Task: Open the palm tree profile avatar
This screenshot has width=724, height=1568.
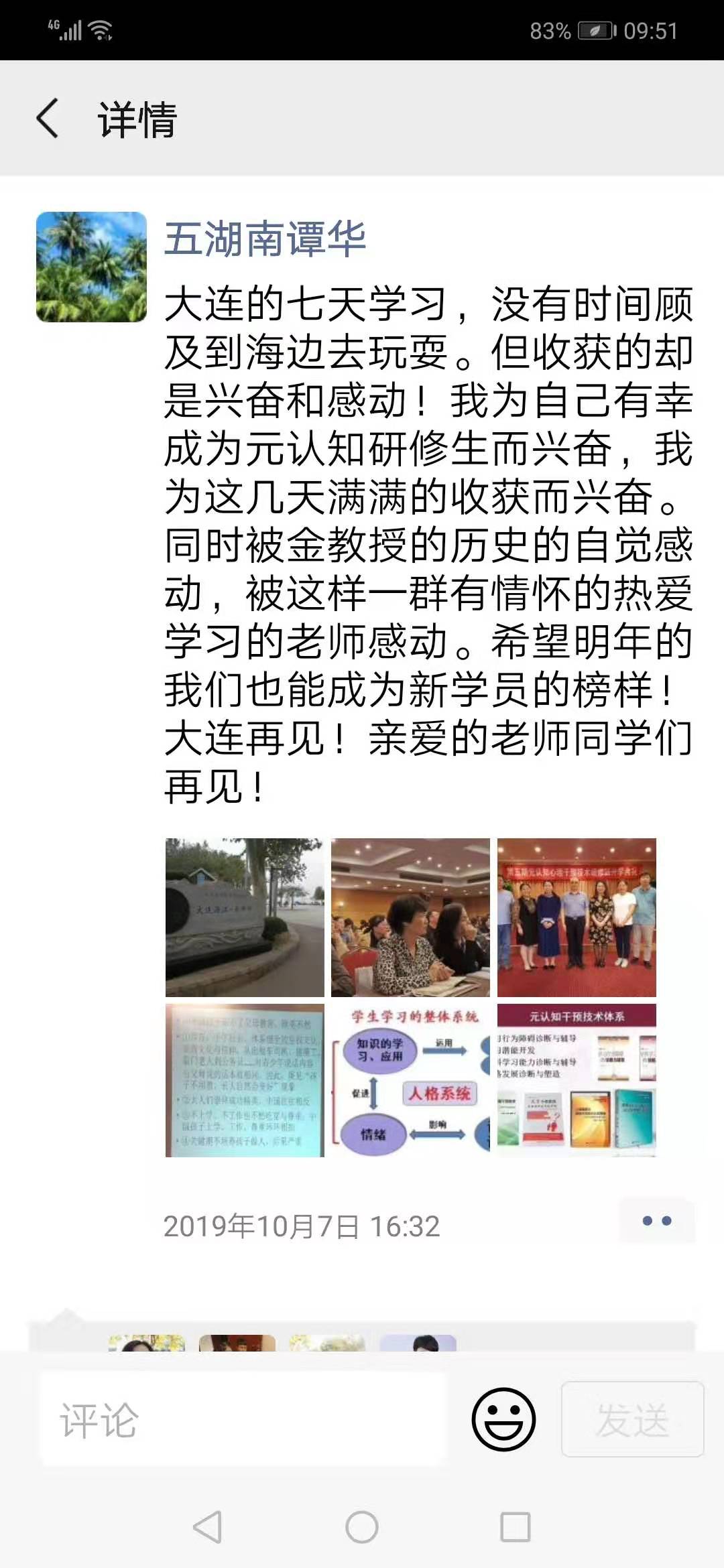Action: pos(91,267)
